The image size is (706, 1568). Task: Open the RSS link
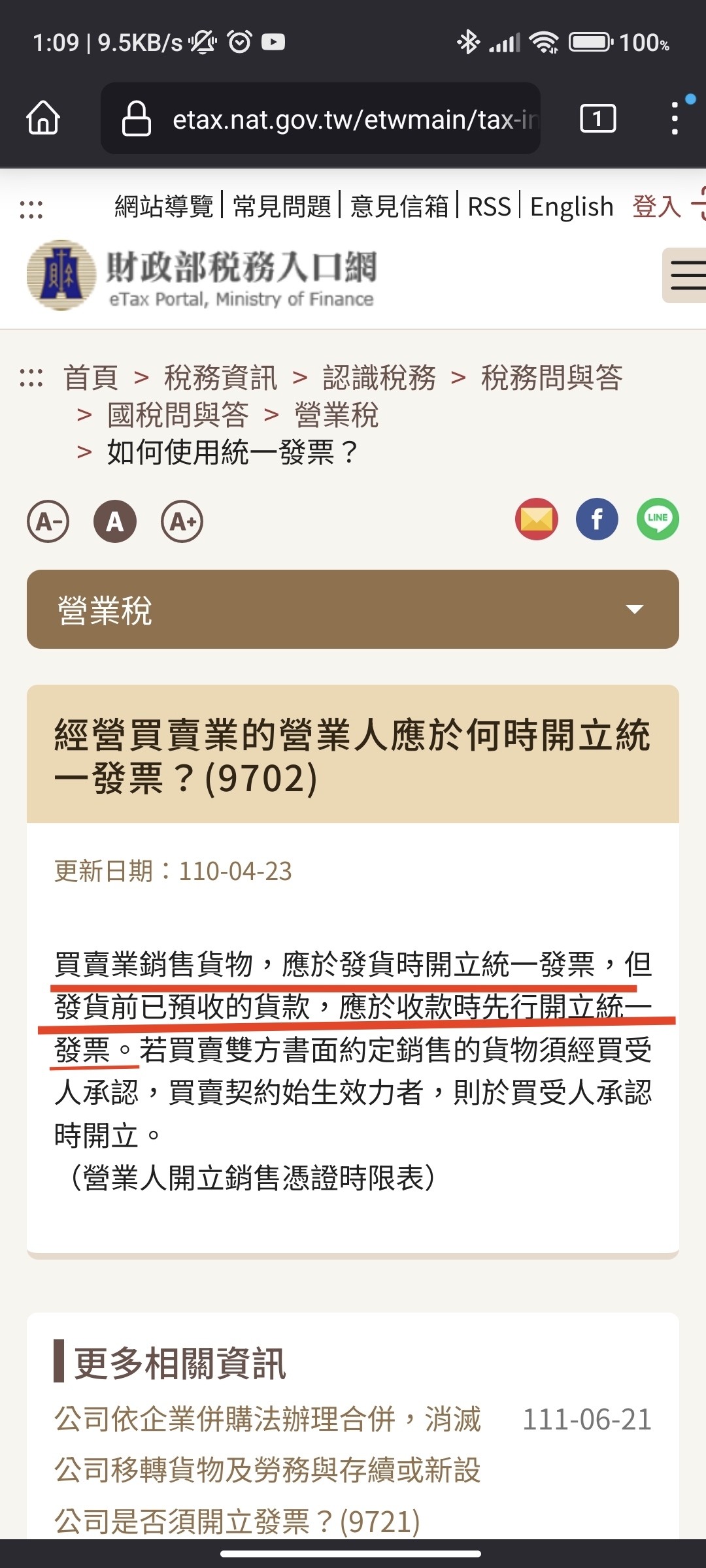click(x=489, y=206)
